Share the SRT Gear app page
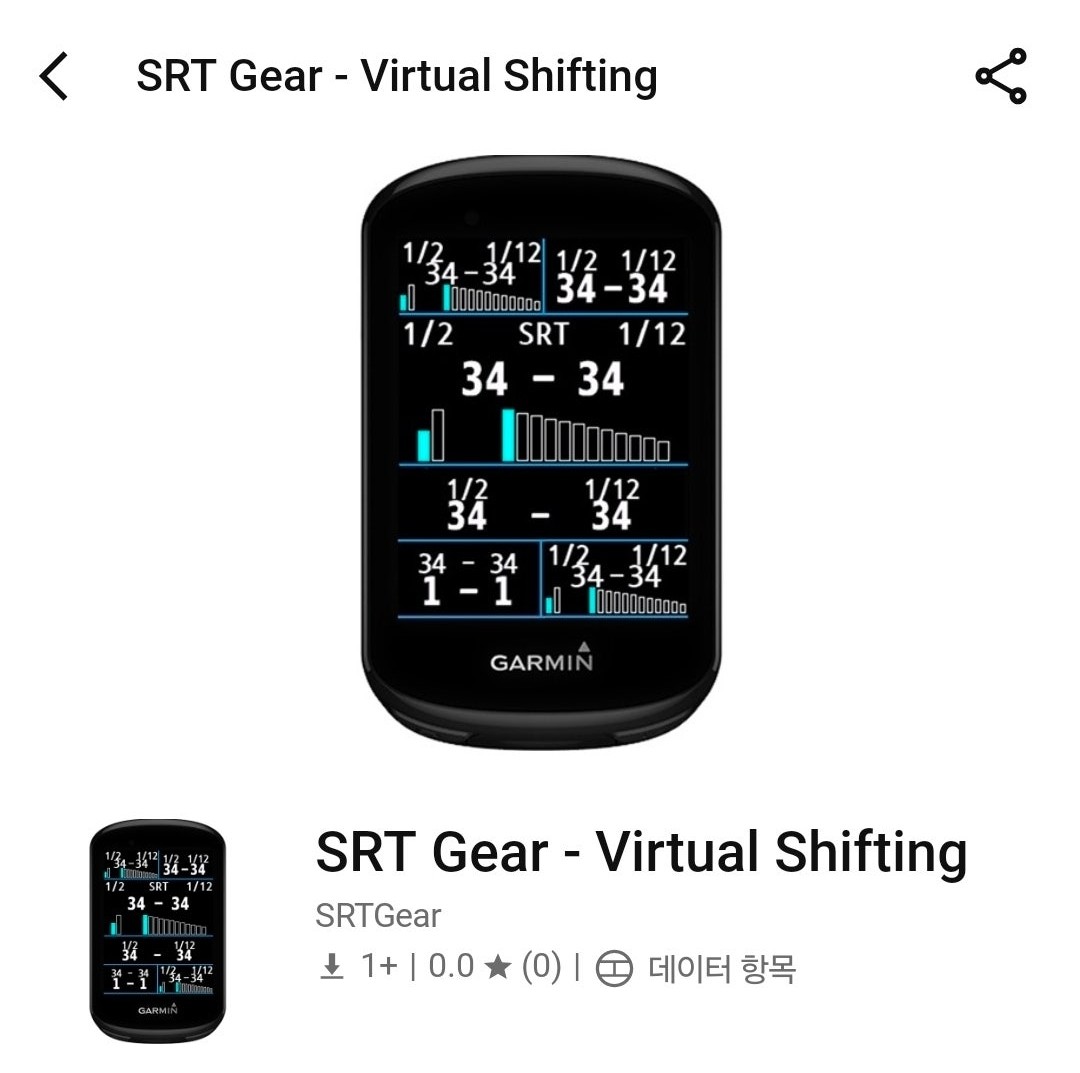Viewport: 1080px width, 1073px height. (1001, 76)
